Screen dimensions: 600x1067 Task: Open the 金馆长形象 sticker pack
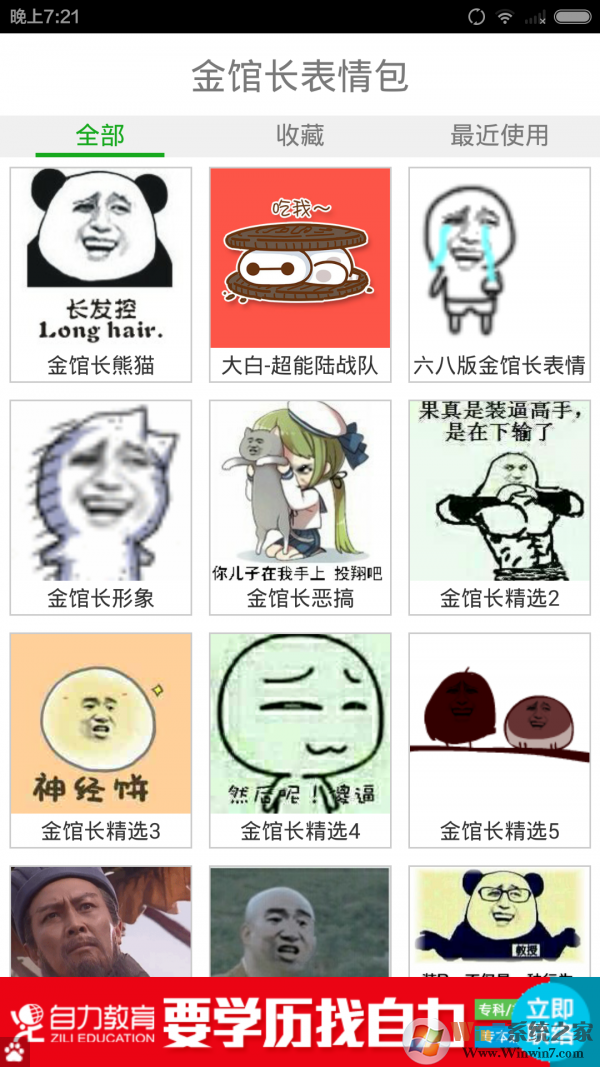point(100,506)
